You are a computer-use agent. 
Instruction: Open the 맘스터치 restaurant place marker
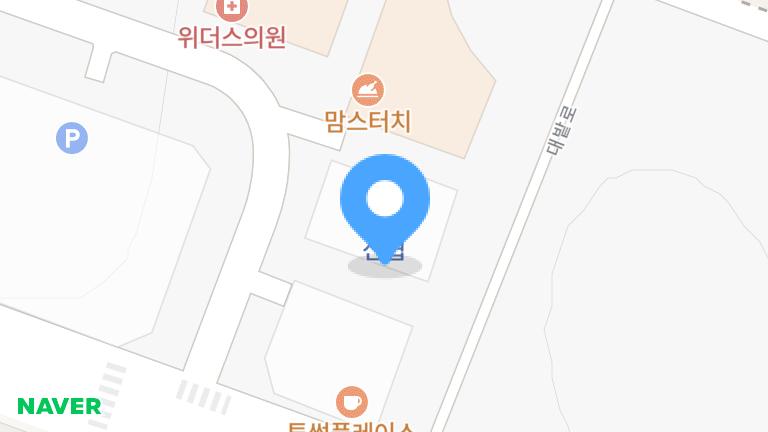[x=368, y=92]
